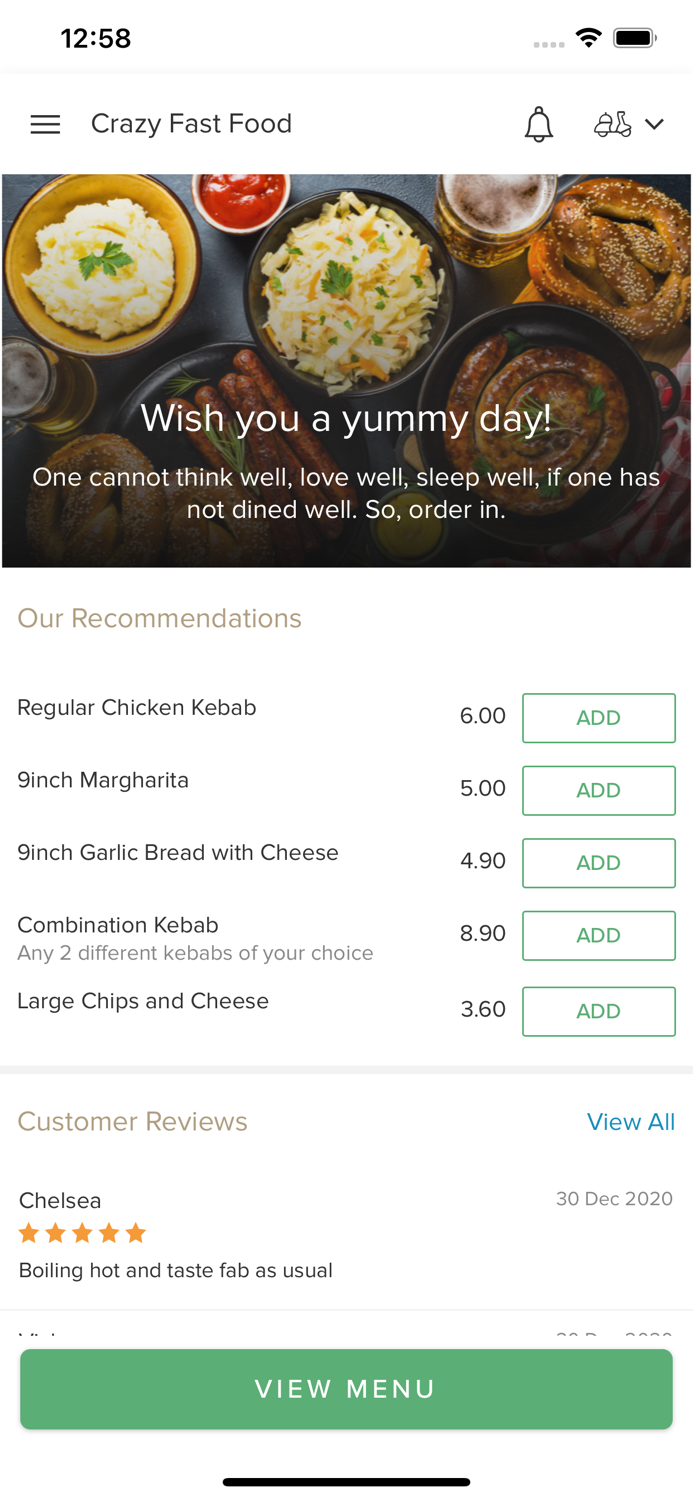693x1500 pixels.
Task: Open the notifications bell
Action: 538,124
